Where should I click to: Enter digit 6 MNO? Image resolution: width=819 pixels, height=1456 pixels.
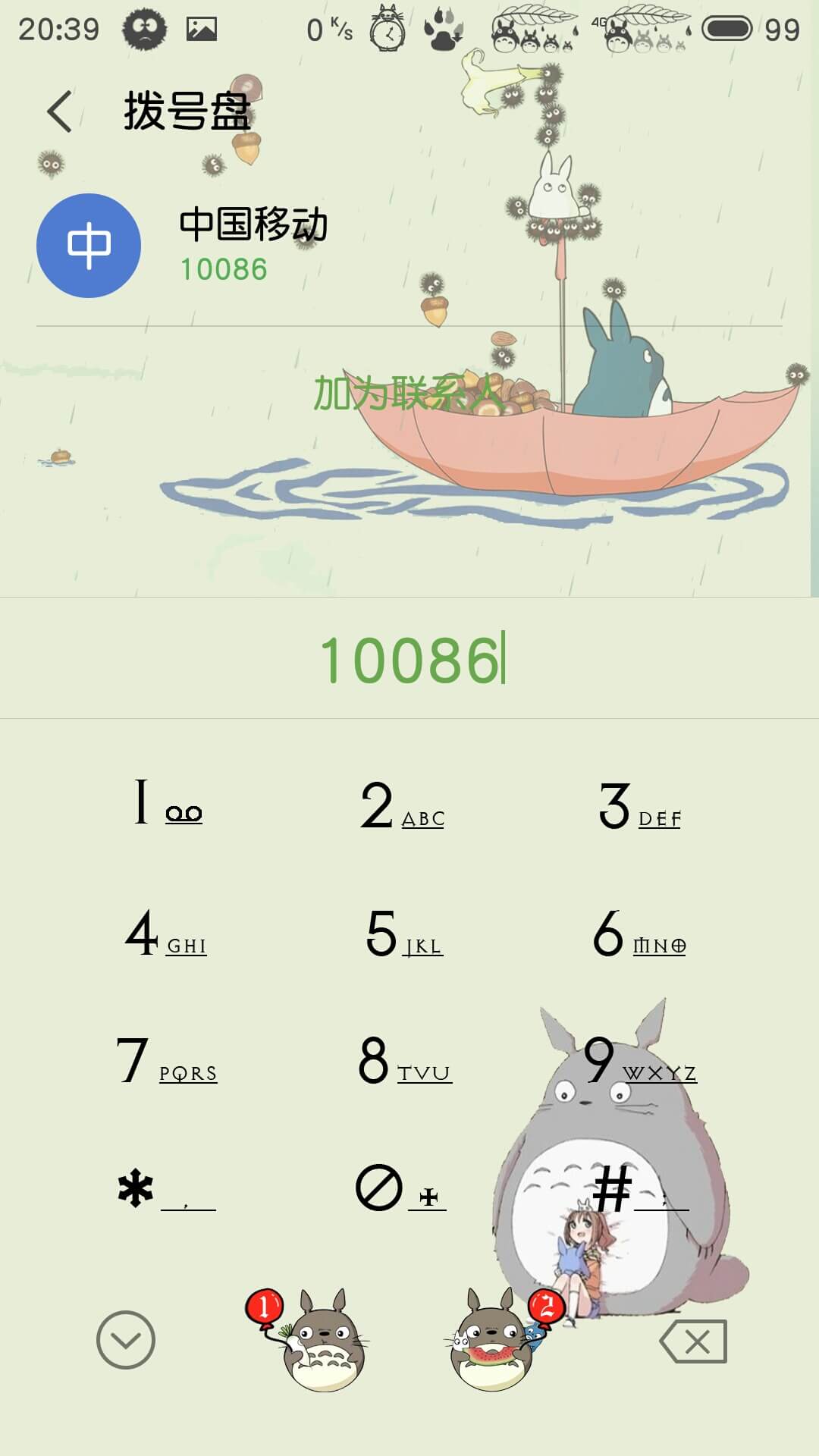point(639,933)
